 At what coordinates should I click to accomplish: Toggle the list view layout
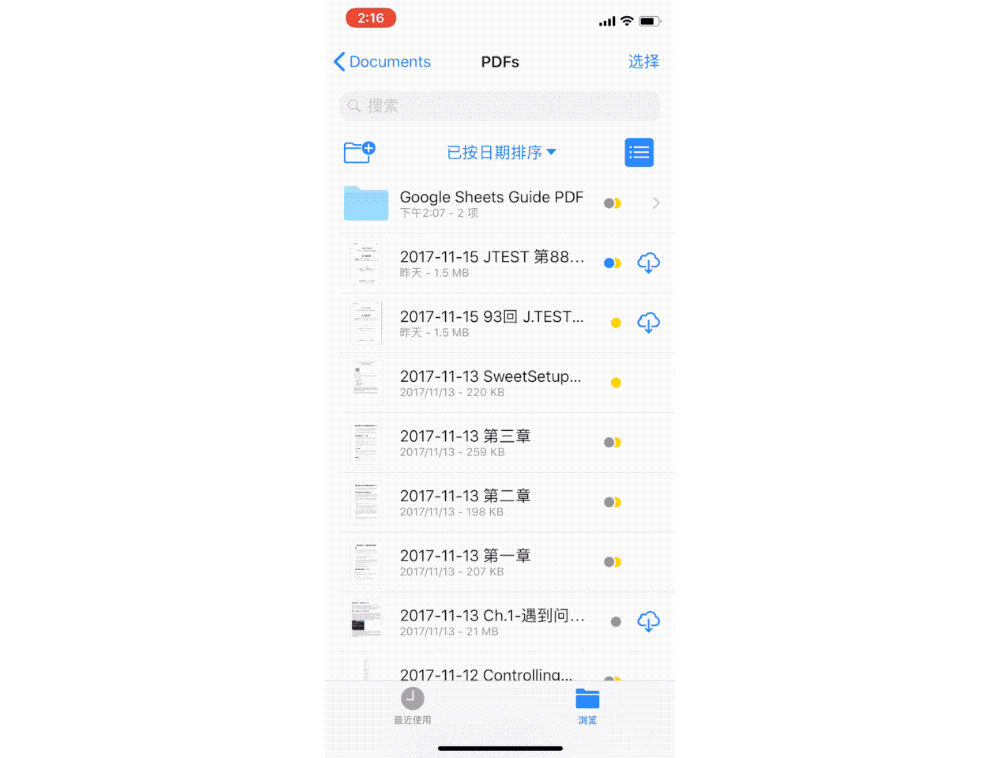tap(639, 152)
